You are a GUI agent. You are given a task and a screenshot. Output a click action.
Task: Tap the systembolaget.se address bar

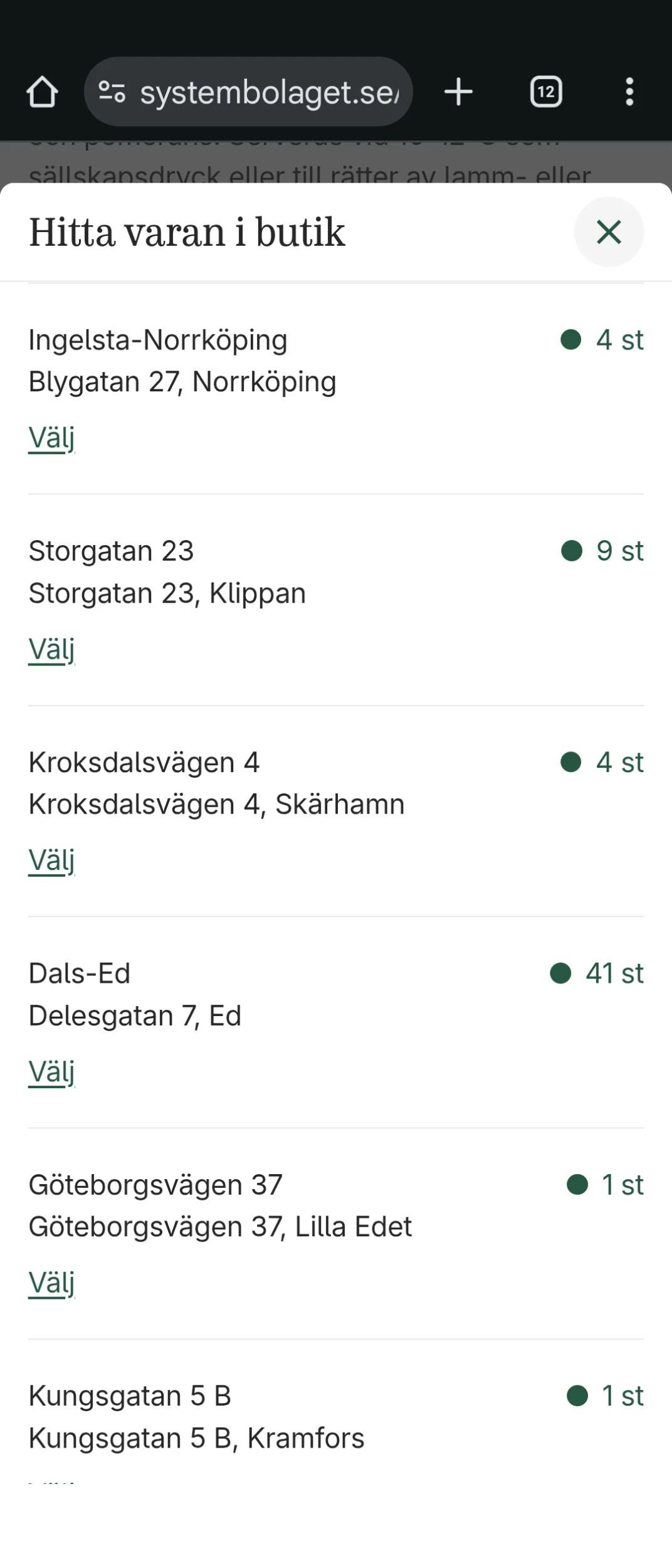coord(248,92)
